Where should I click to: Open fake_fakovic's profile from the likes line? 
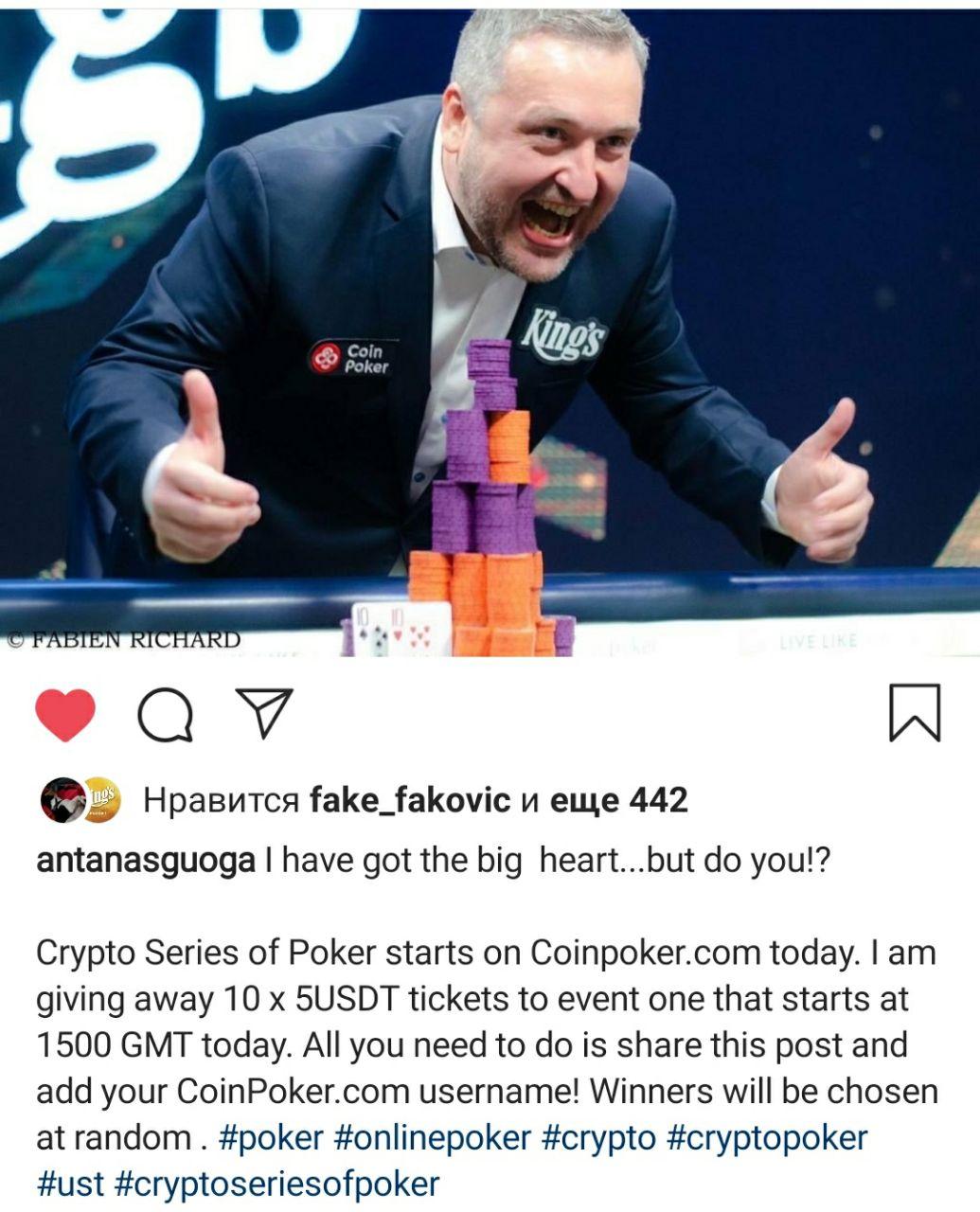pos(411,801)
